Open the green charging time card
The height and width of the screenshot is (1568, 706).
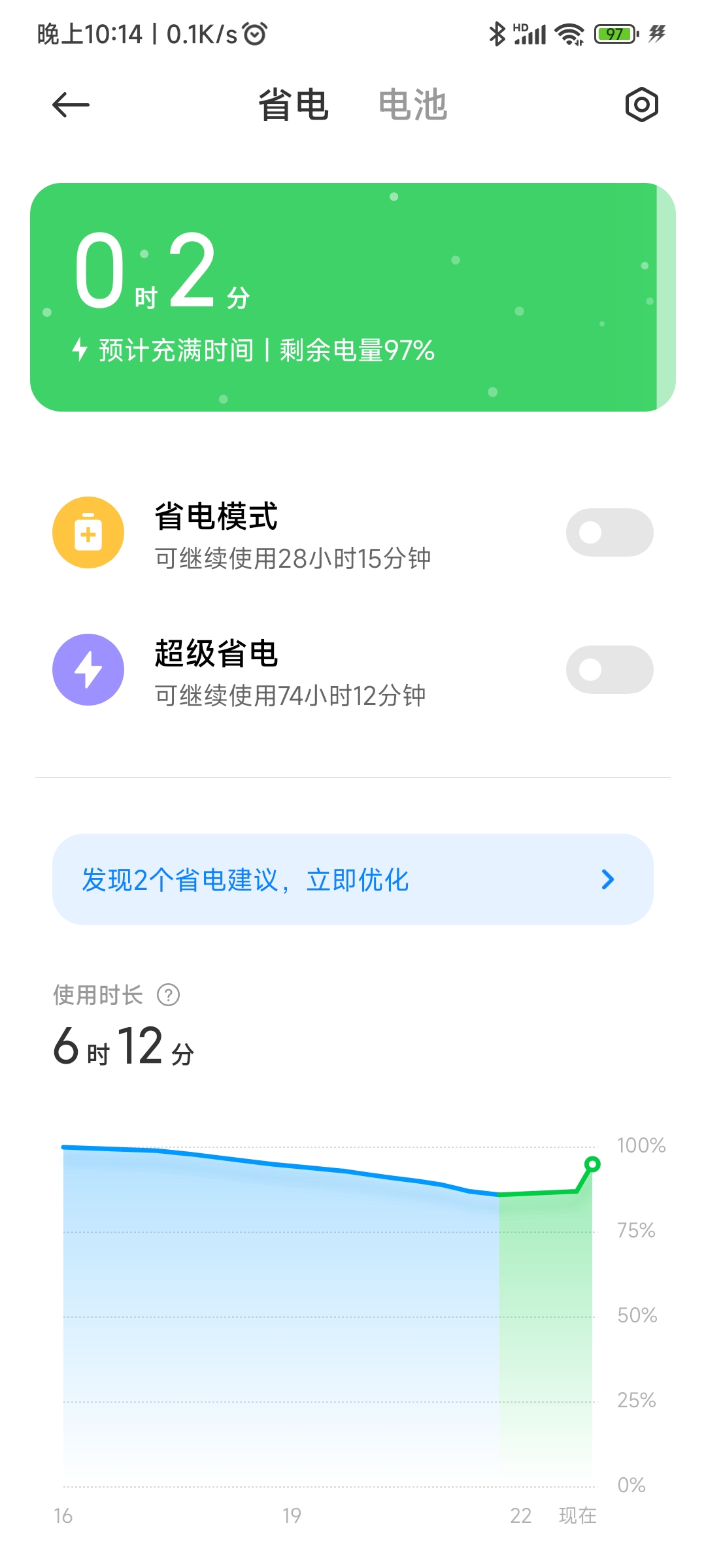click(353, 297)
